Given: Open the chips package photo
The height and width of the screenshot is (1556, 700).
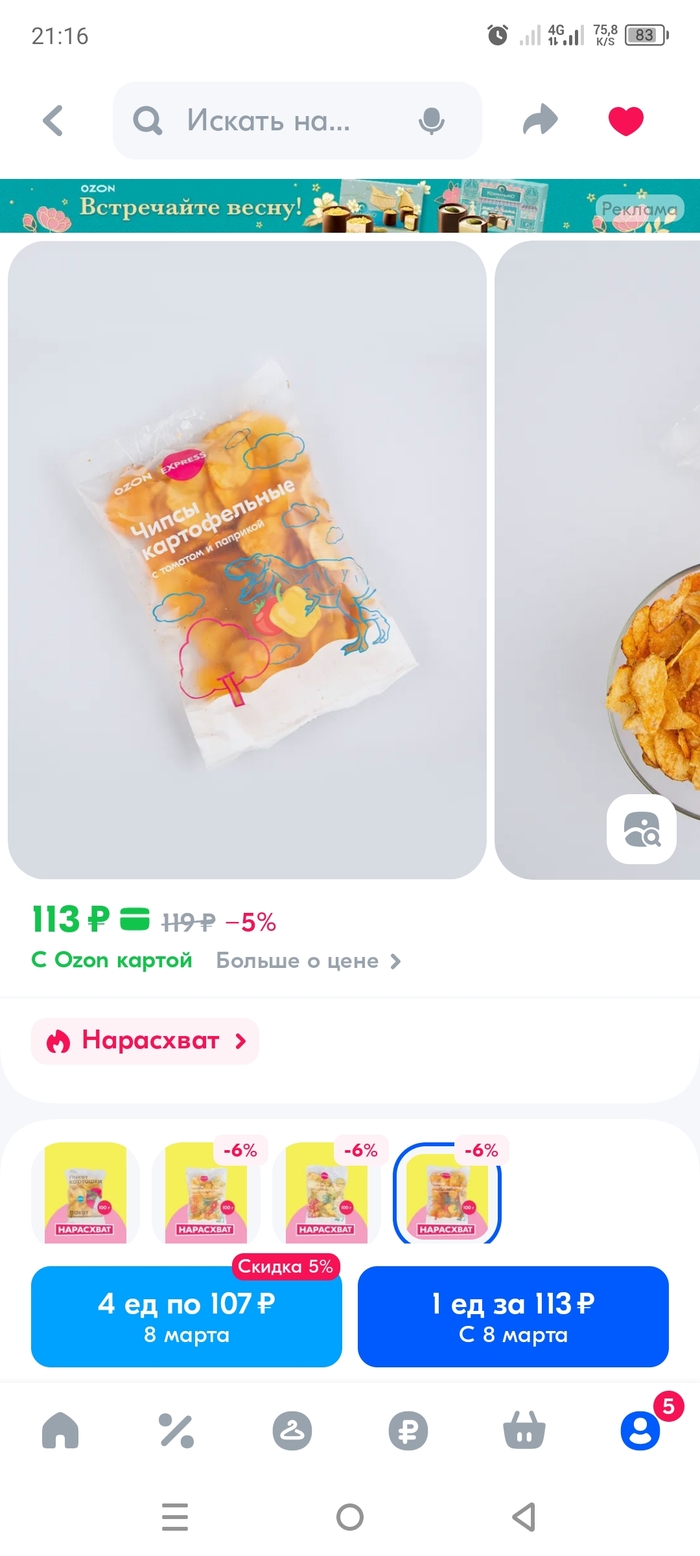Looking at the screenshot, I should pyautogui.click(x=247, y=560).
